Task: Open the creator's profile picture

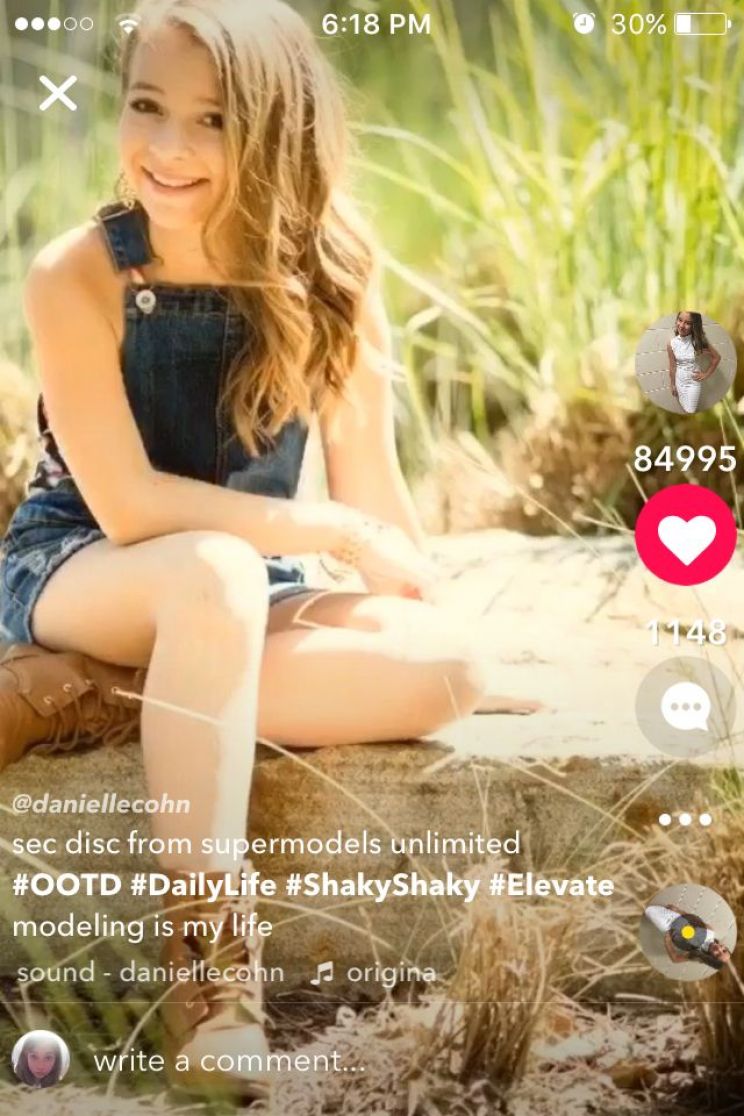Action: click(x=685, y=363)
